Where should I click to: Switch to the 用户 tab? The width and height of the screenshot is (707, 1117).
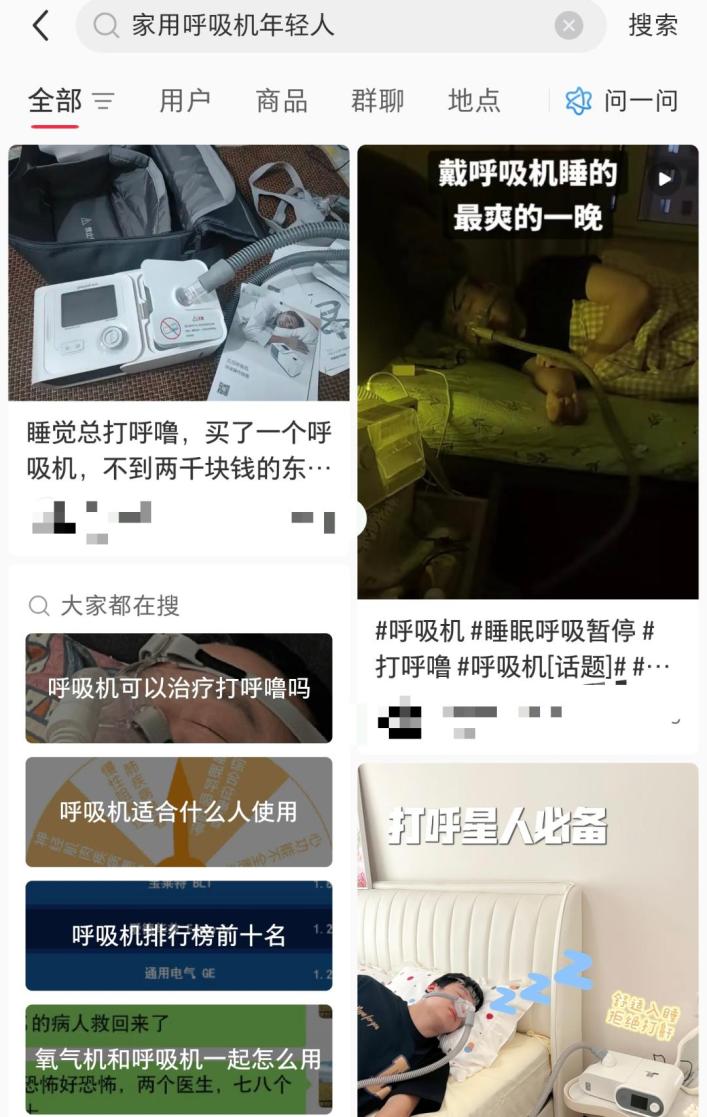pyautogui.click(x=185, y=101)
